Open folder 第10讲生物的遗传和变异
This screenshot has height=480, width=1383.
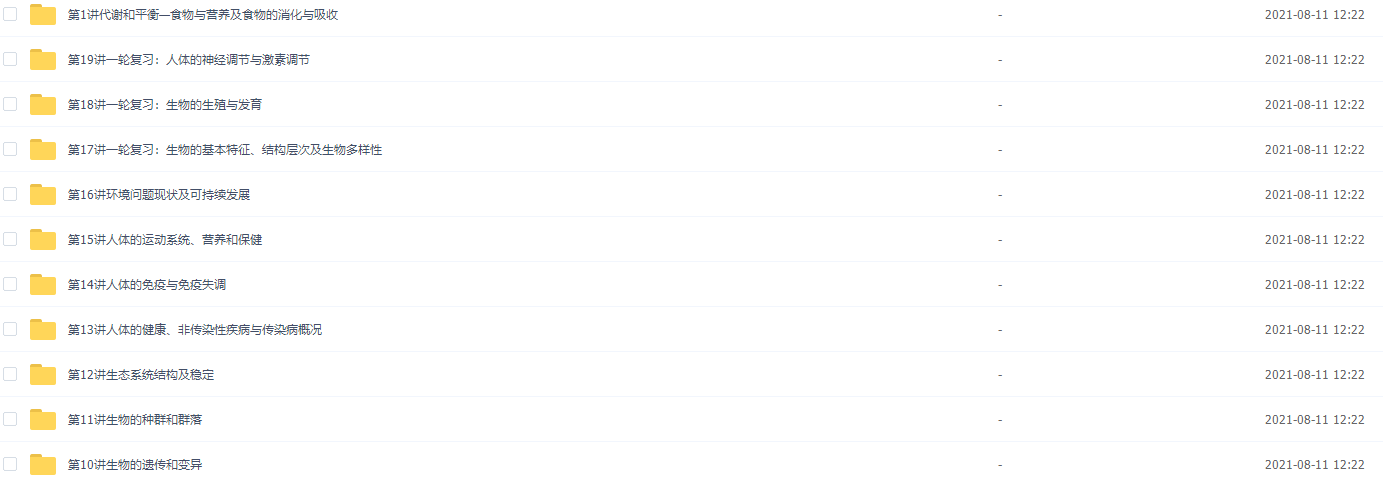[x=134, y=465]
